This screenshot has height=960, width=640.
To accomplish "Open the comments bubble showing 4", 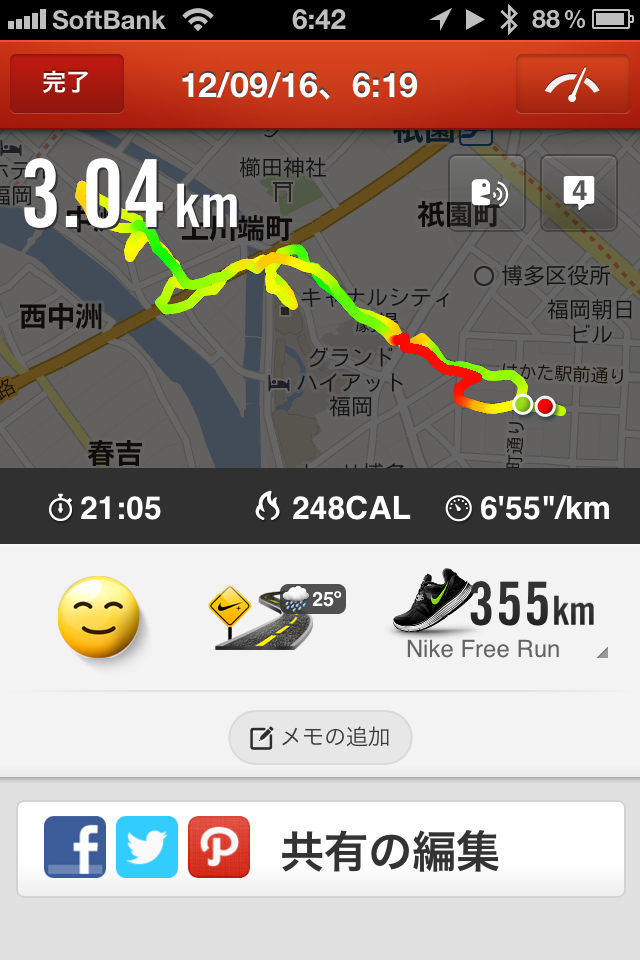I will pyautogui.click(x=579, y=192).
